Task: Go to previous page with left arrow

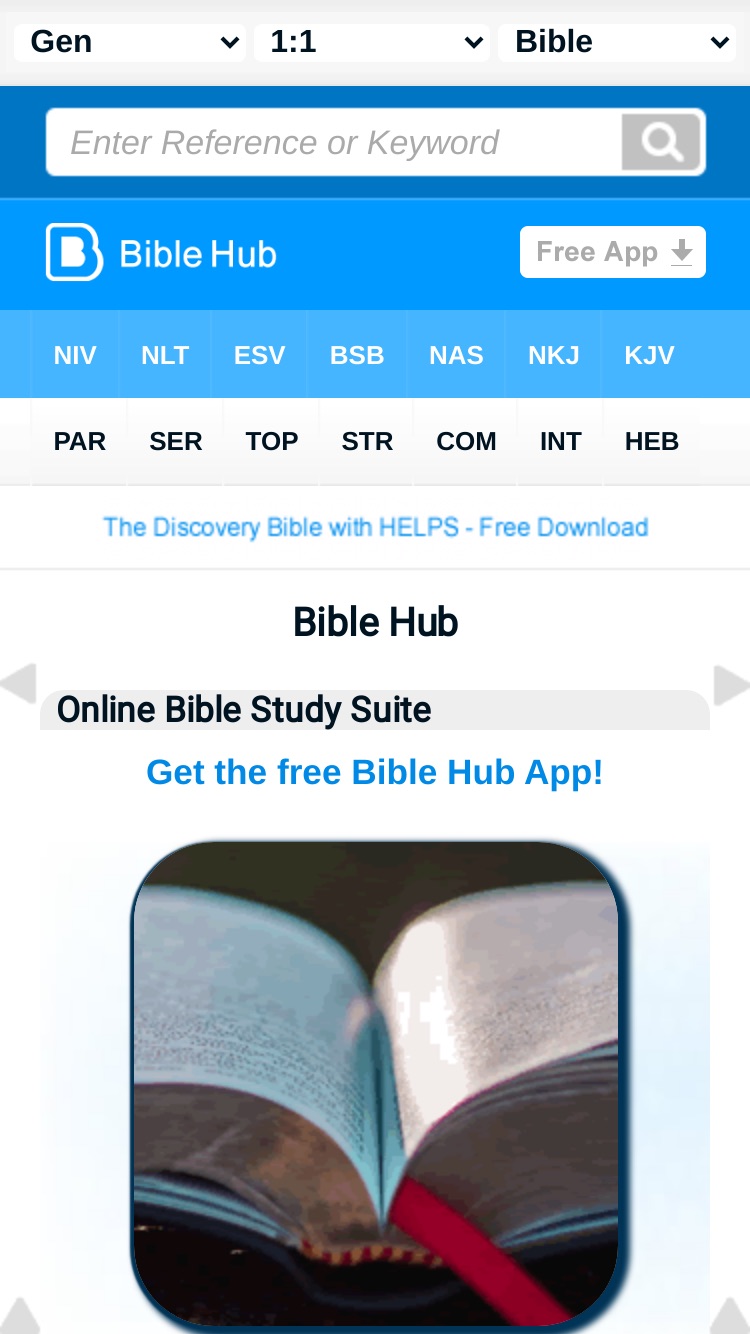Action: click(x=18, y=684)
